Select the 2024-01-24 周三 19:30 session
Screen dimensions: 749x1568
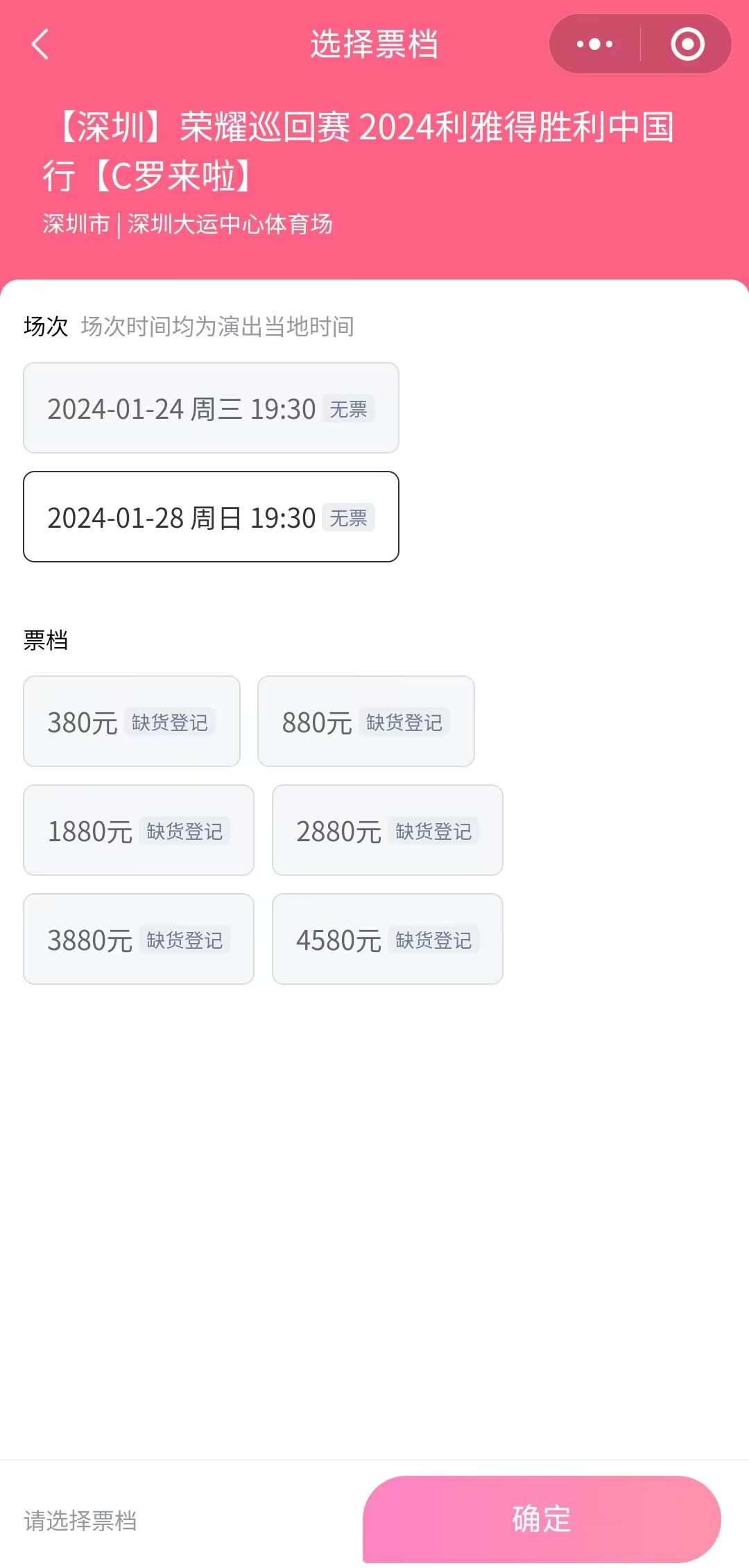point(211,408)
